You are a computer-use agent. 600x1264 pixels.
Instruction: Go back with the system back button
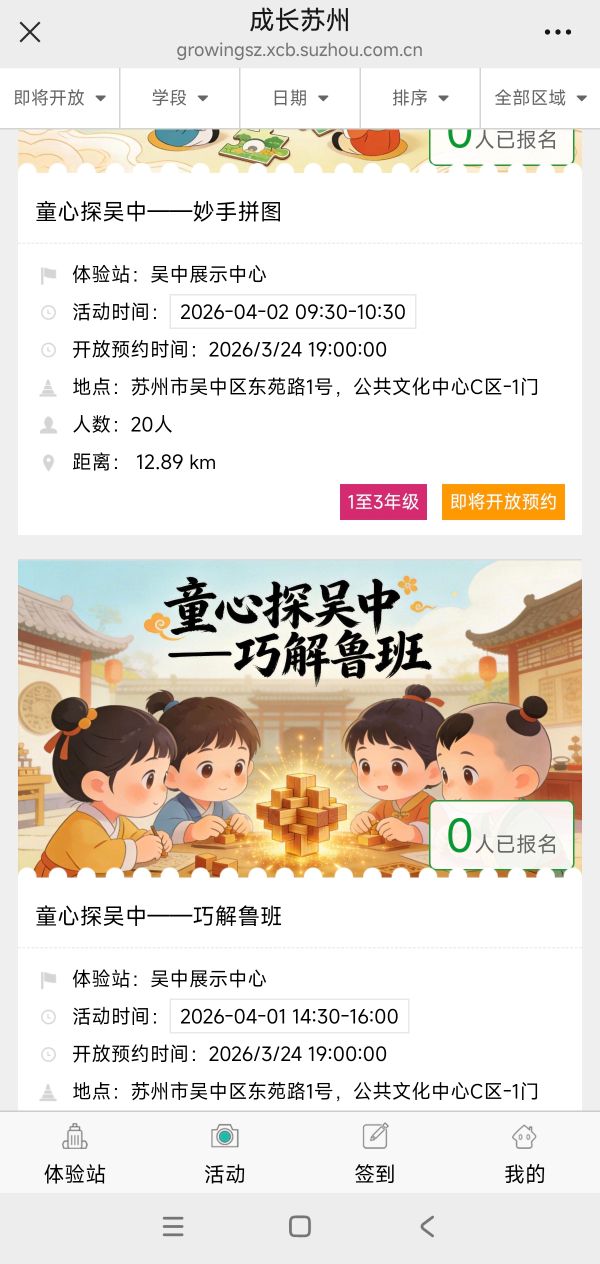[427, 1227]
